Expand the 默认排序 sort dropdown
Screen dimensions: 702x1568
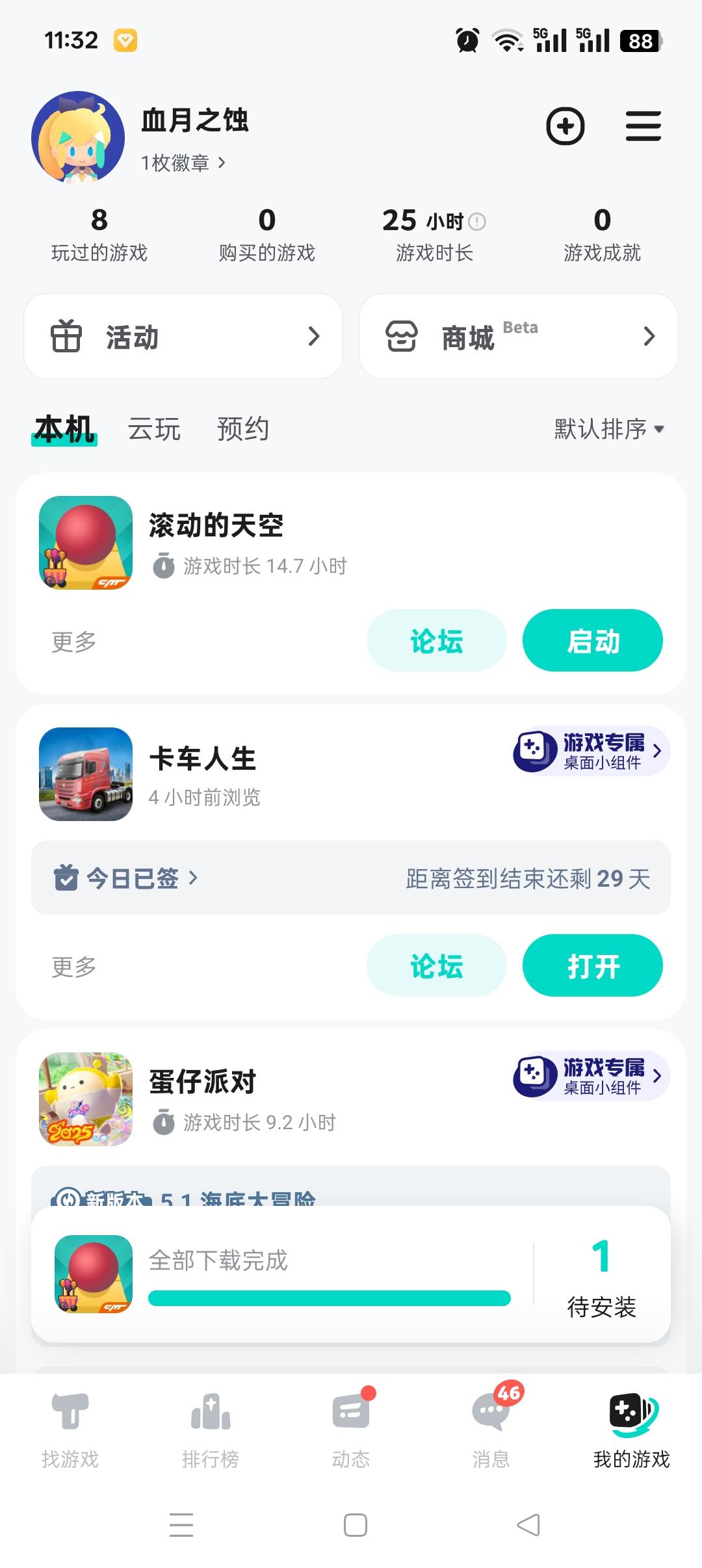coord(608,429)
